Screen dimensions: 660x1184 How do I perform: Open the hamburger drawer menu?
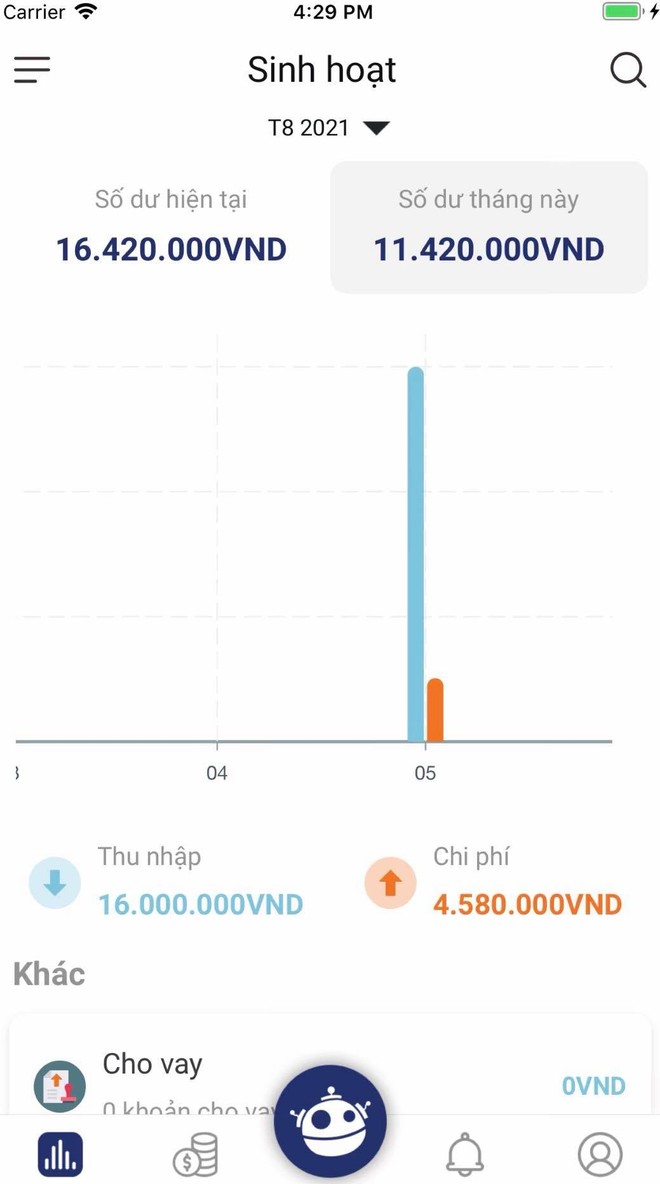32,70
